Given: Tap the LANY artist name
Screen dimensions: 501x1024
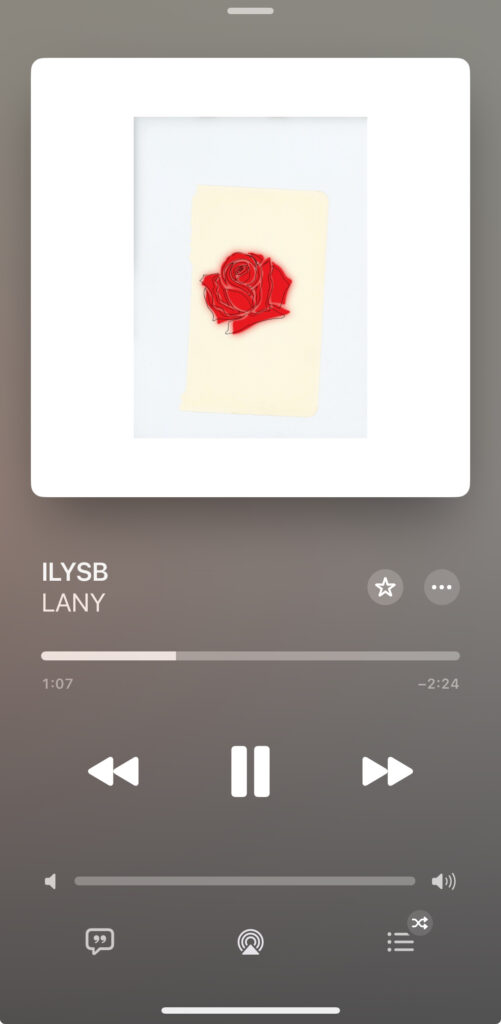Looking at the screenshot, I should click(73, 602).
